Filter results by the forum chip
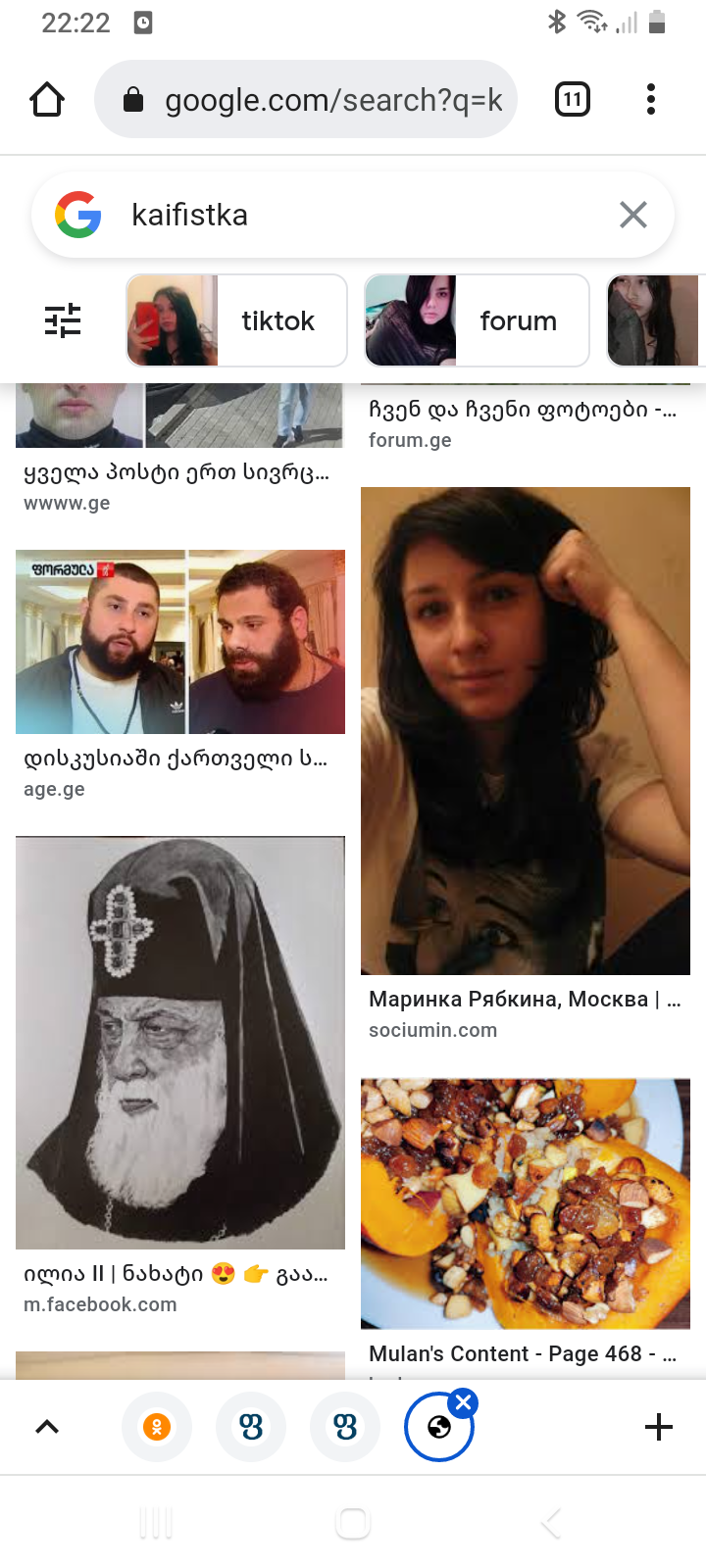The width and height of the screenshot is (706, 1568). pyautogui.click(x=477, y=320)
